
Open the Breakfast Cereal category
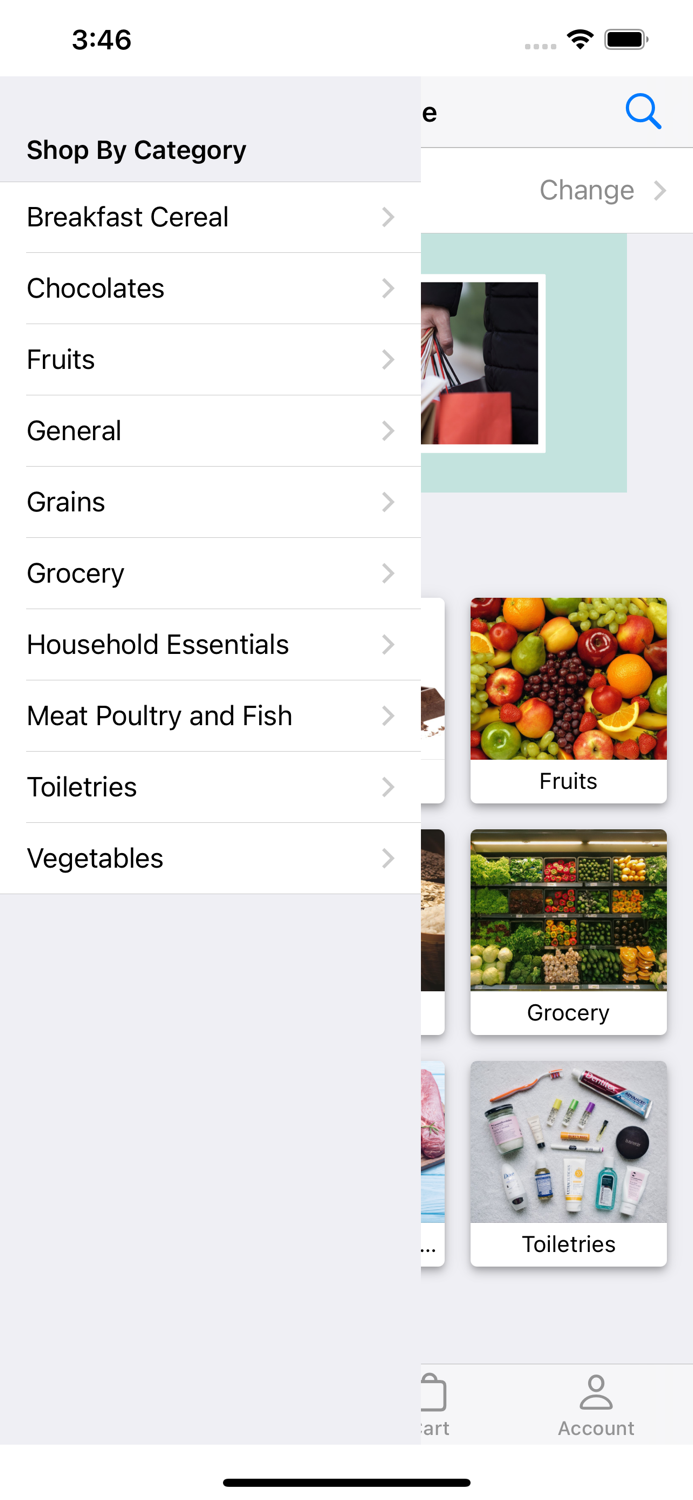(x=210, y=217)
